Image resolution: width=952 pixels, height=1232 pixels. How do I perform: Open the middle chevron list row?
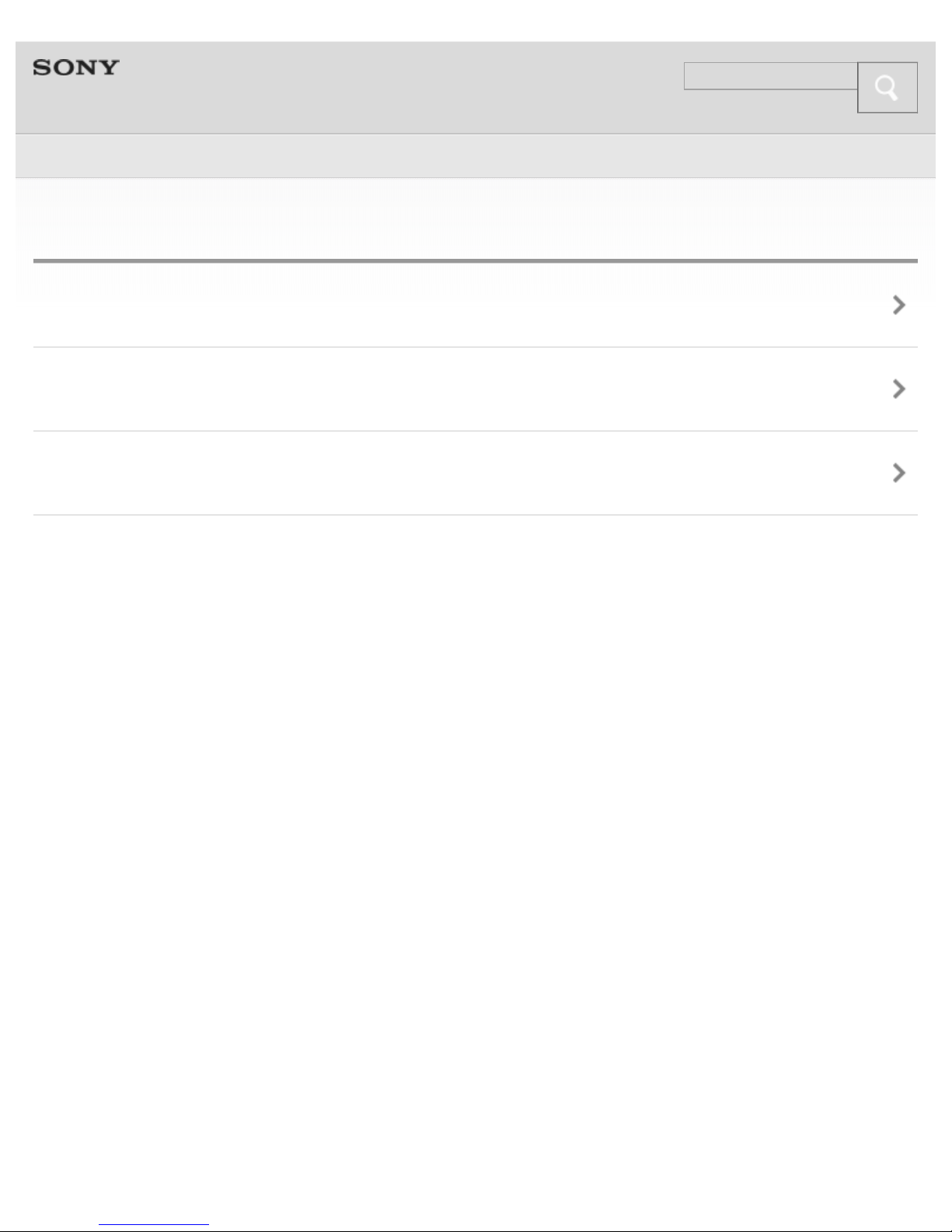pos(475,389)
